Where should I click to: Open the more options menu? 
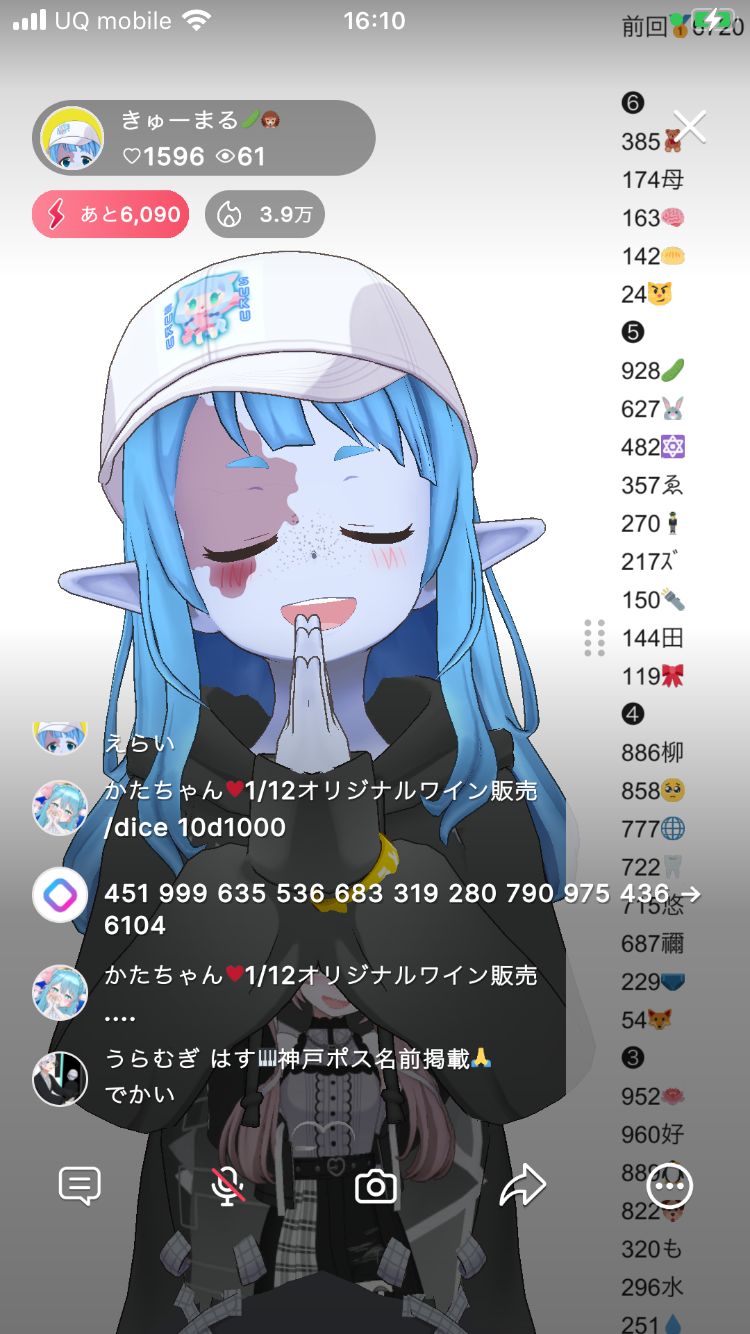[669, 1186]
